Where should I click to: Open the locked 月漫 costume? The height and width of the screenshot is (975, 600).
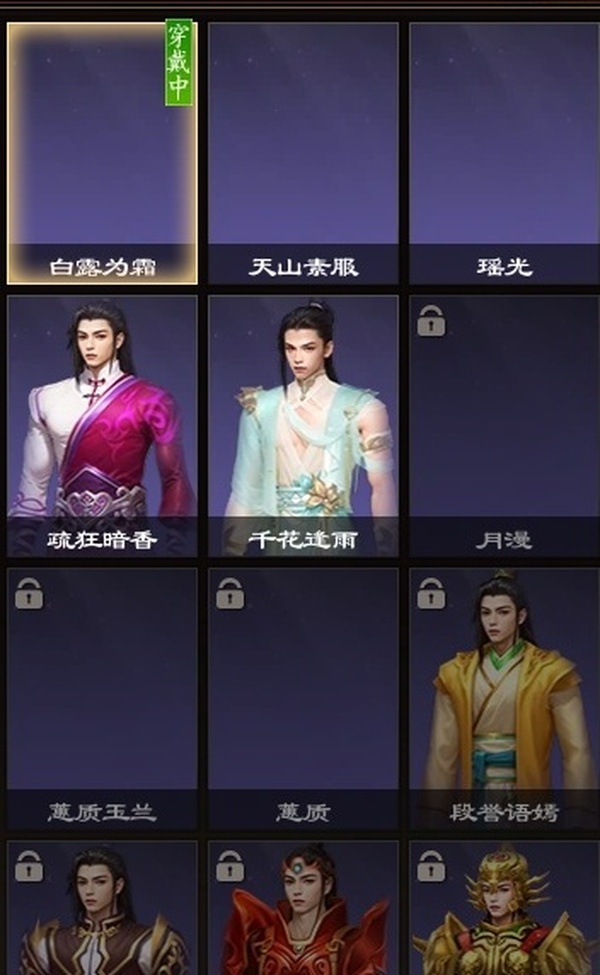point(504,426)
